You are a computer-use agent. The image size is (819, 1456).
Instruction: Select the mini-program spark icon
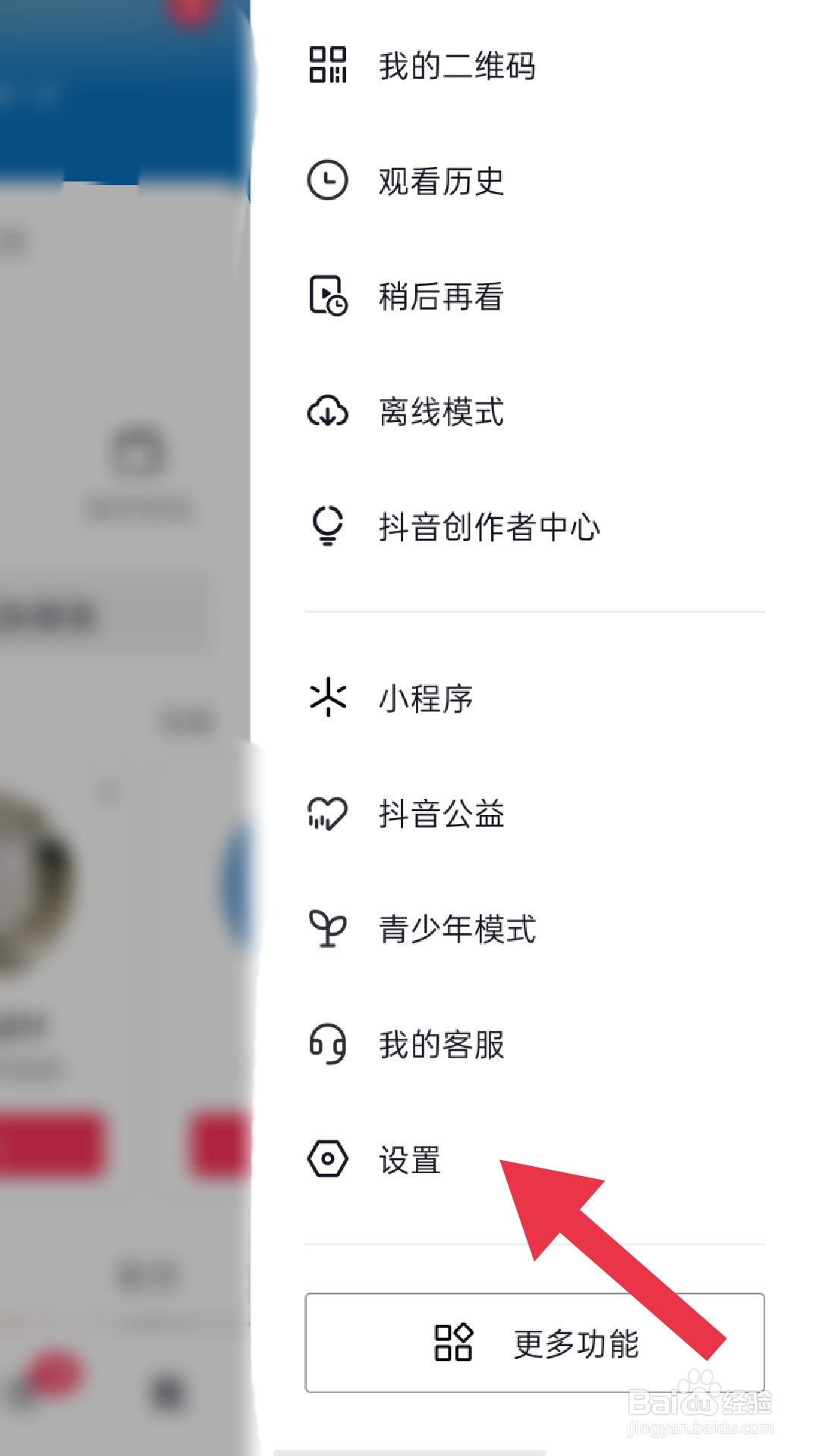coord(326,699)
